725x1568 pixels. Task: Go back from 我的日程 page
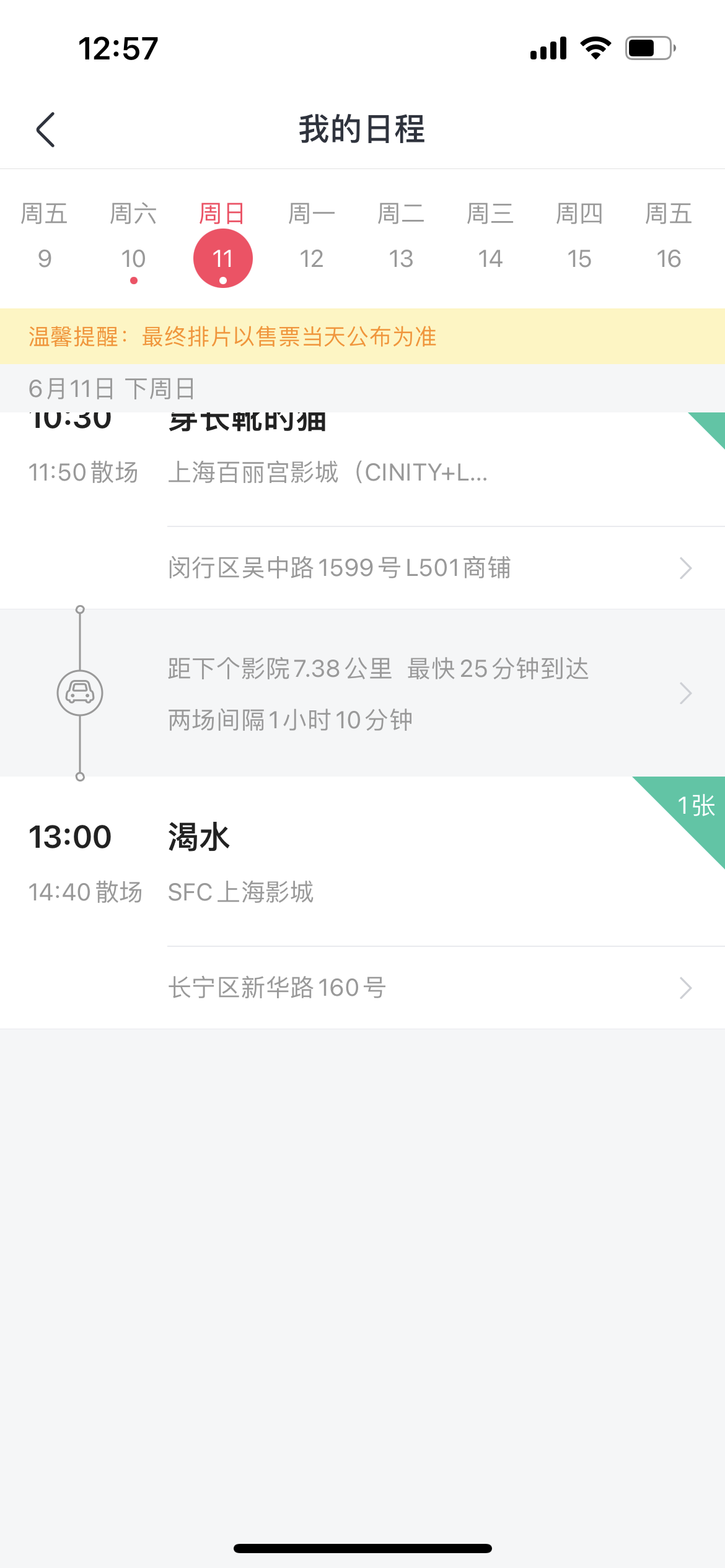[46, 130]
